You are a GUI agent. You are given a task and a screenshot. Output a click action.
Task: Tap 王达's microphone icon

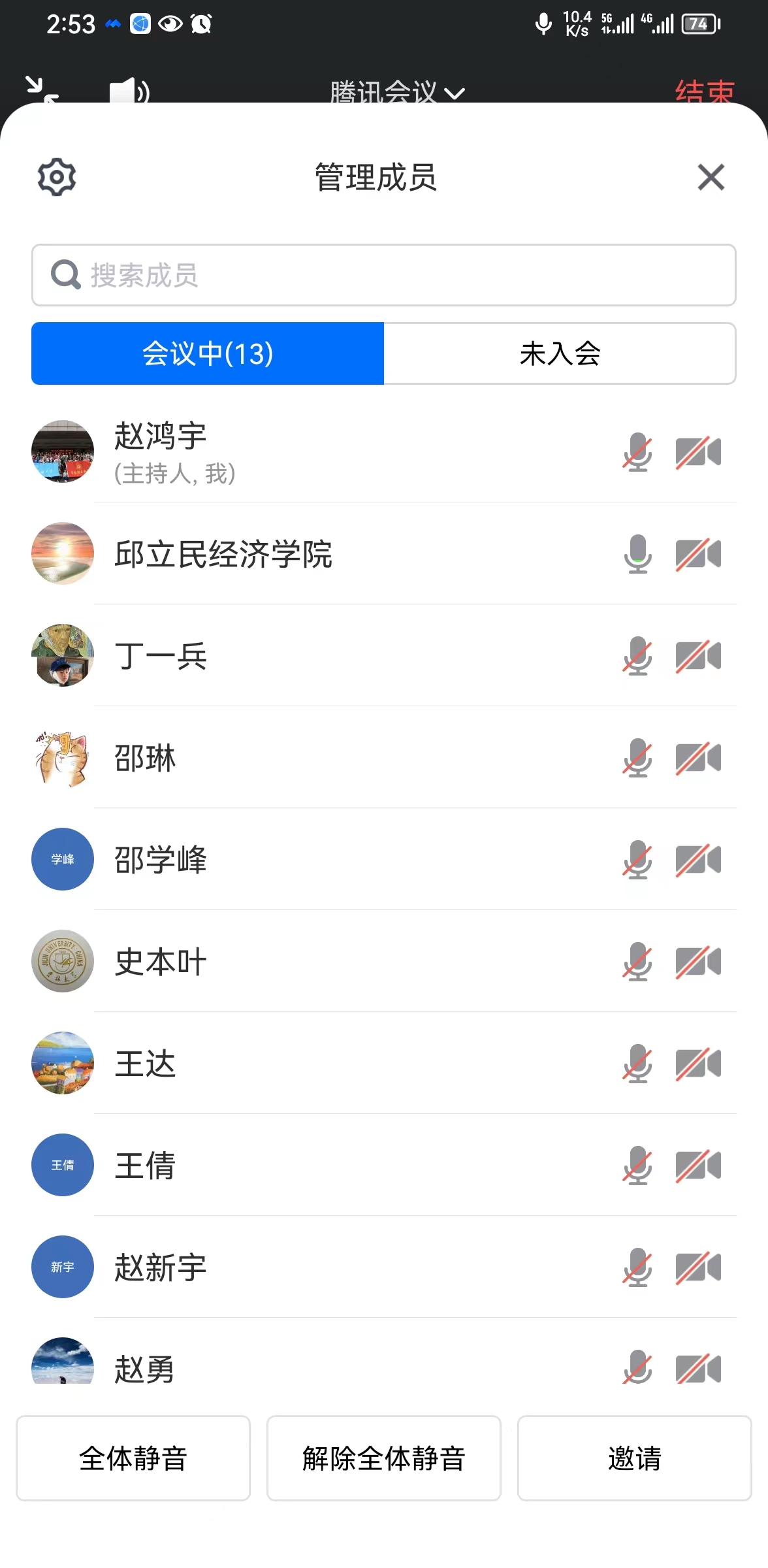click(x=637, y=1064)
